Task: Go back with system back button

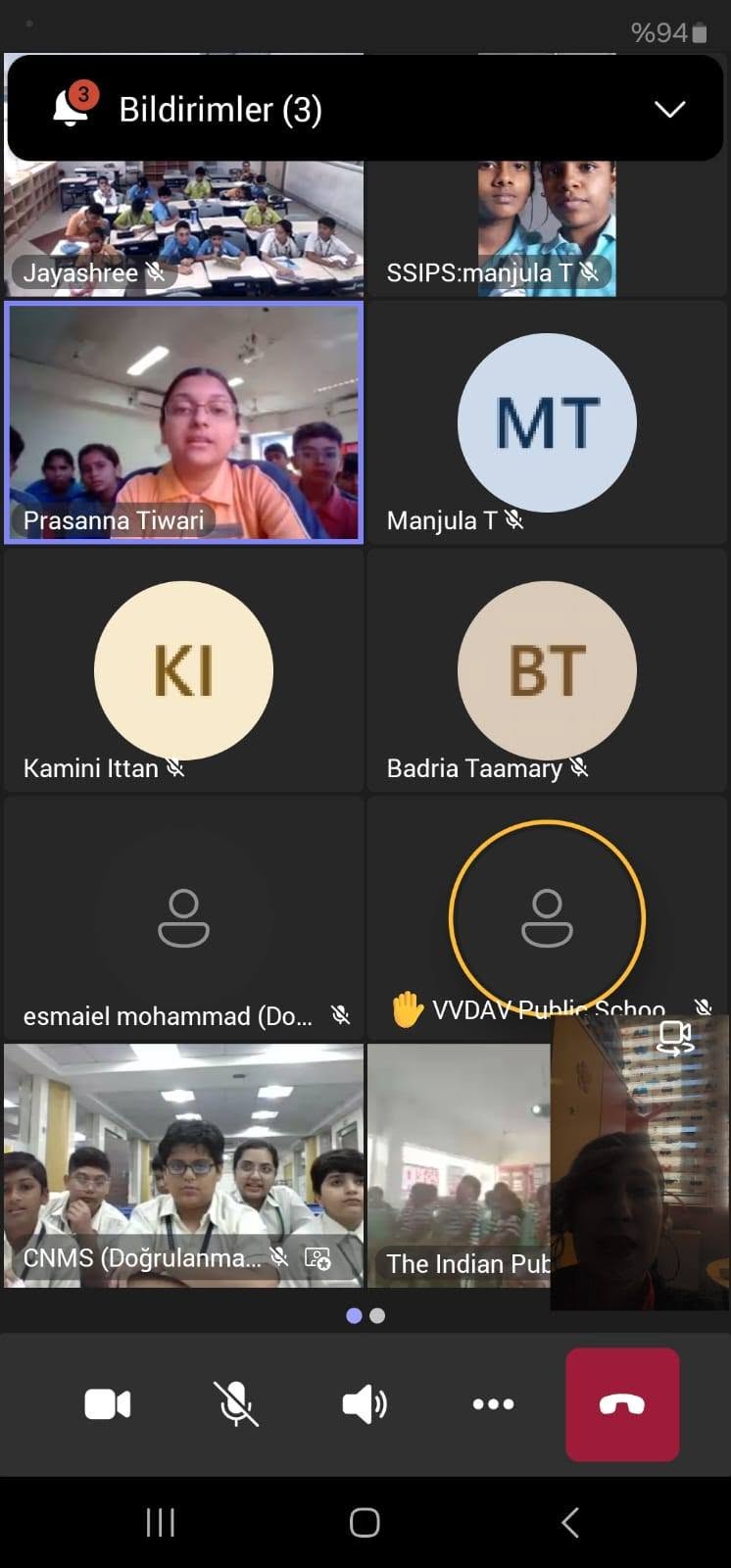Action: pos(570,1522)
